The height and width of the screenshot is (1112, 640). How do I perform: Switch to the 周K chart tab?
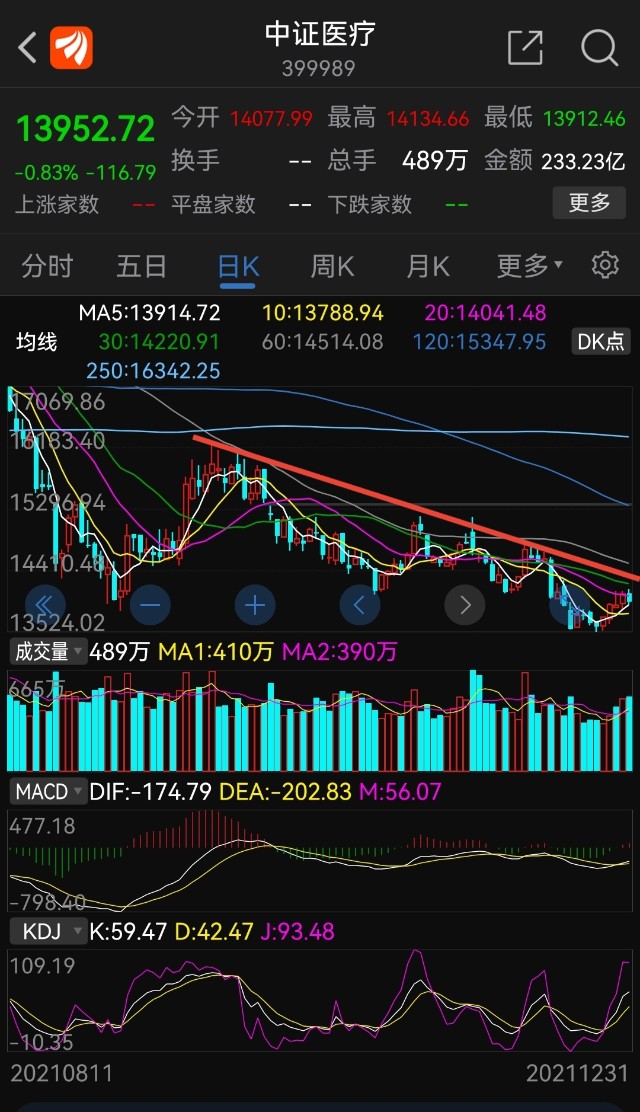pyautogui.click(x=332, y=266)
